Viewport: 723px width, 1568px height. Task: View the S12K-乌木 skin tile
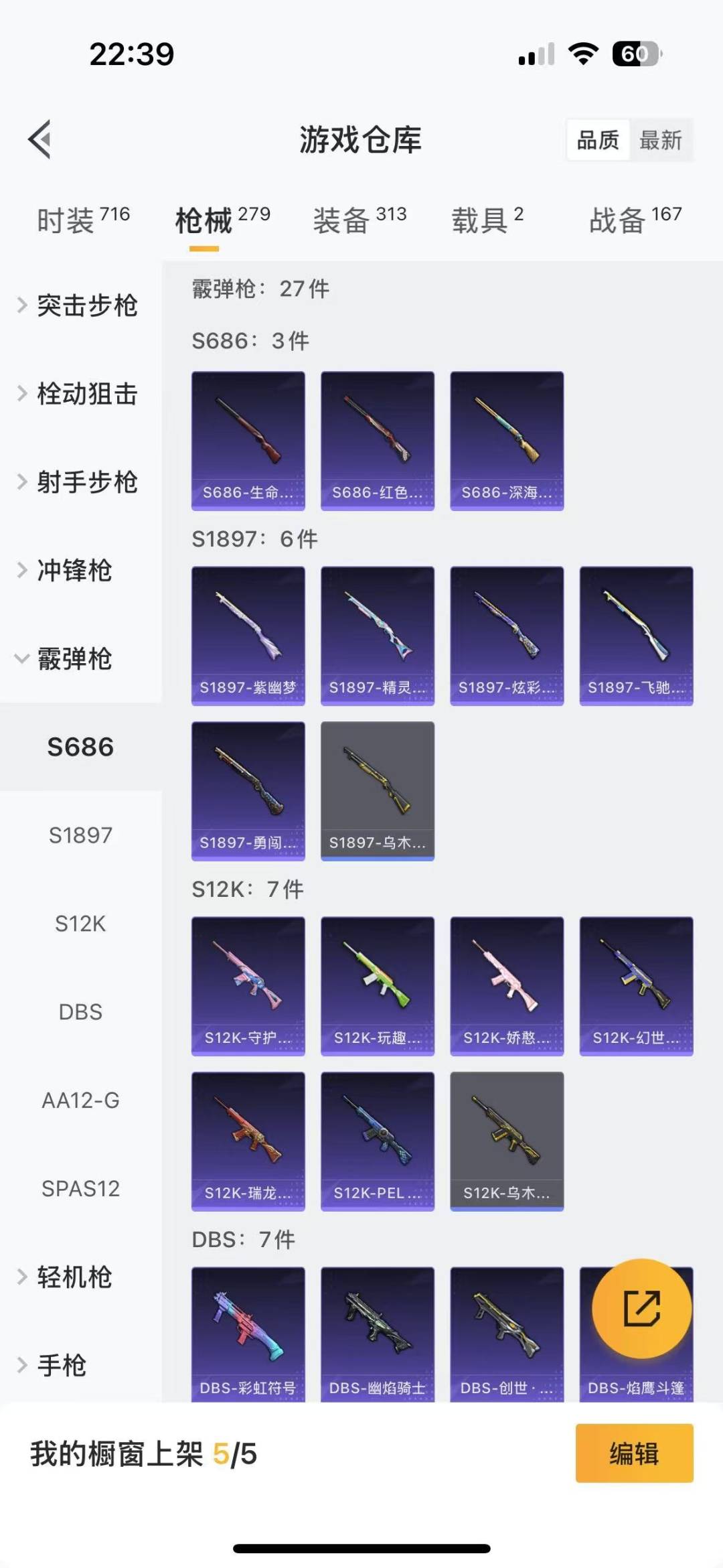click(x=507, y=1141)
